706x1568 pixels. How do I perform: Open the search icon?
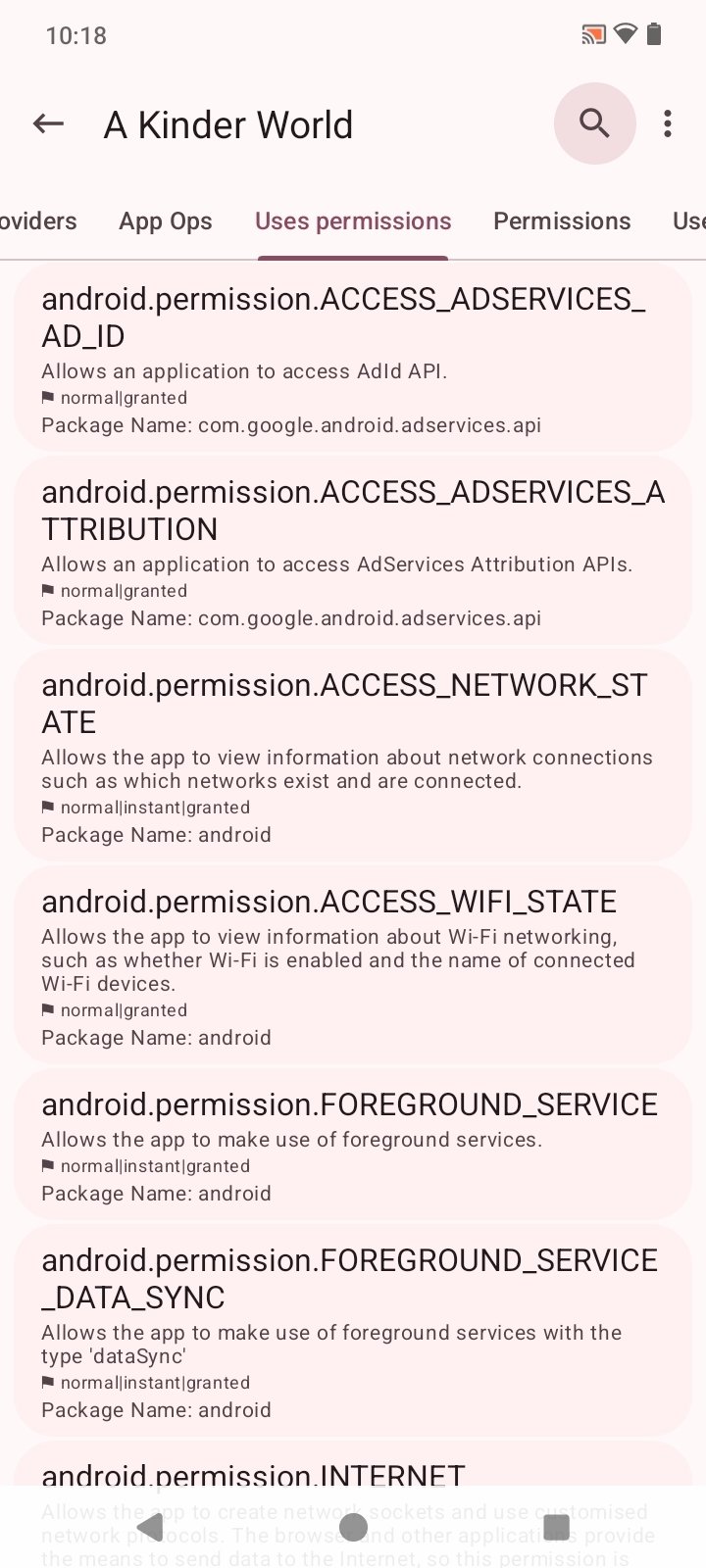point(594,123)
